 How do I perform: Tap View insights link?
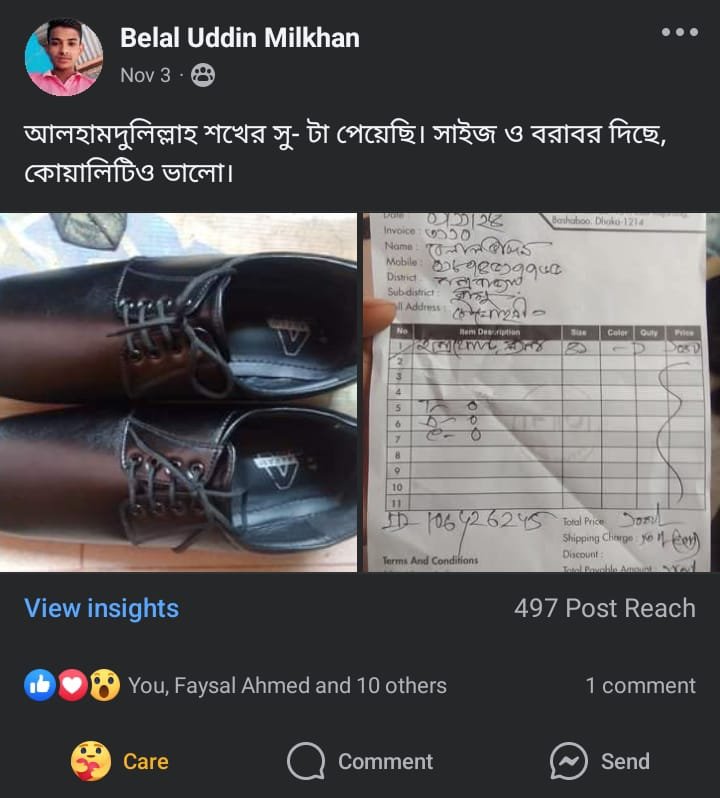click(101, 608)
